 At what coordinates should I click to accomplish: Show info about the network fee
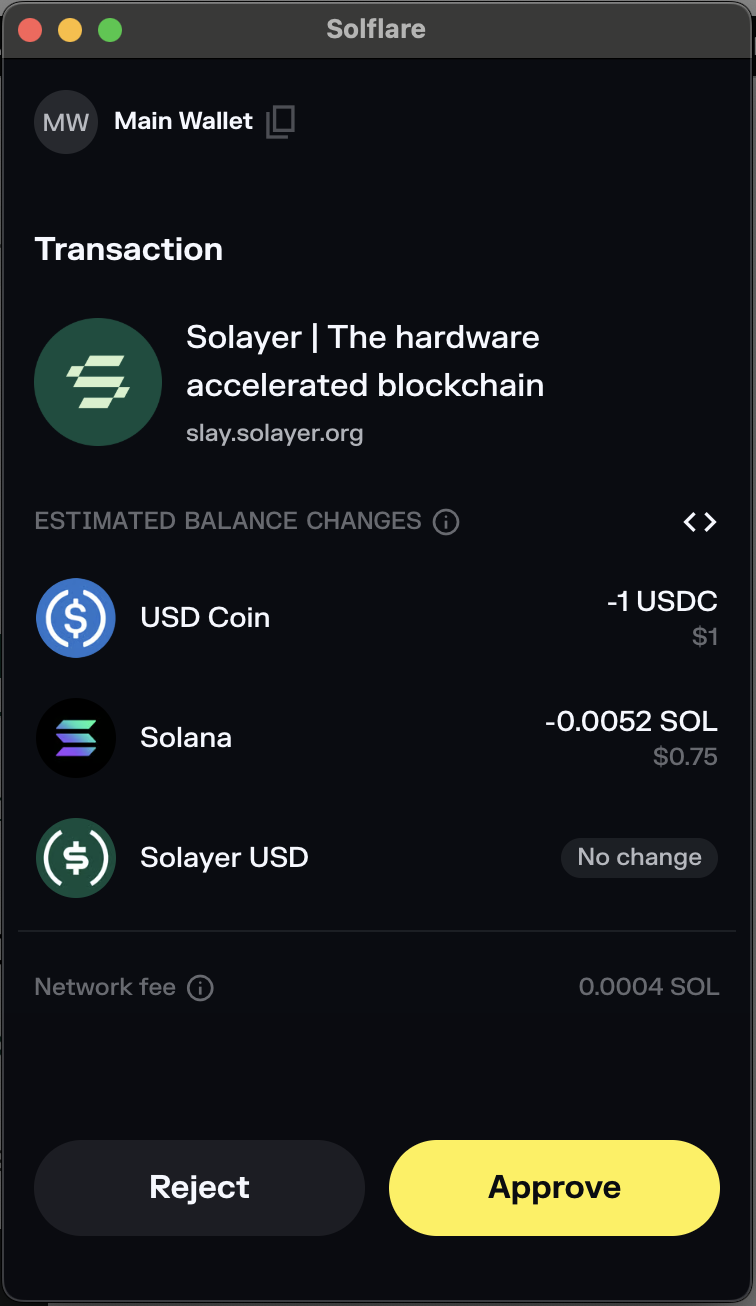pyautogui.click(x=201, y=988)
